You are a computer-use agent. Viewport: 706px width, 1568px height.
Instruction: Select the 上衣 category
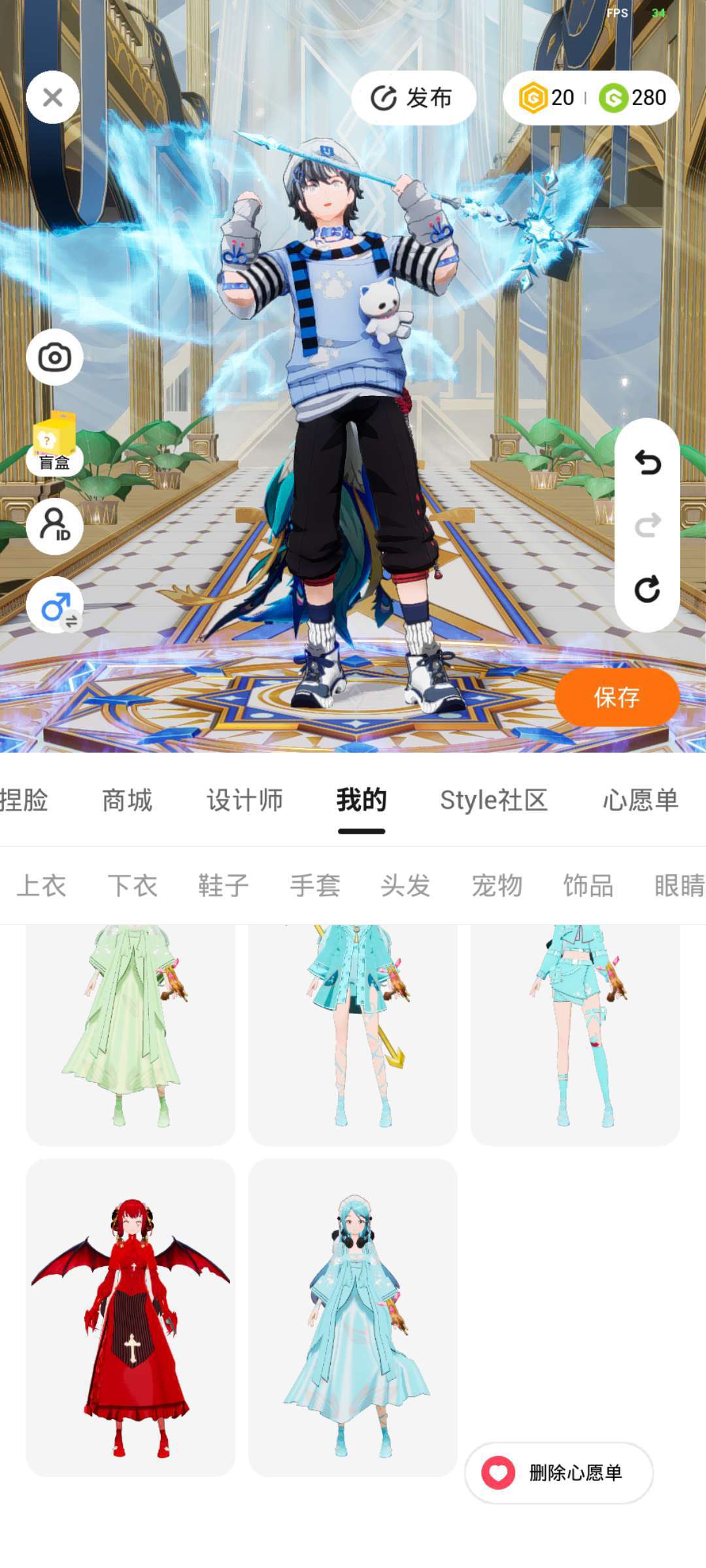coord(41,886)
